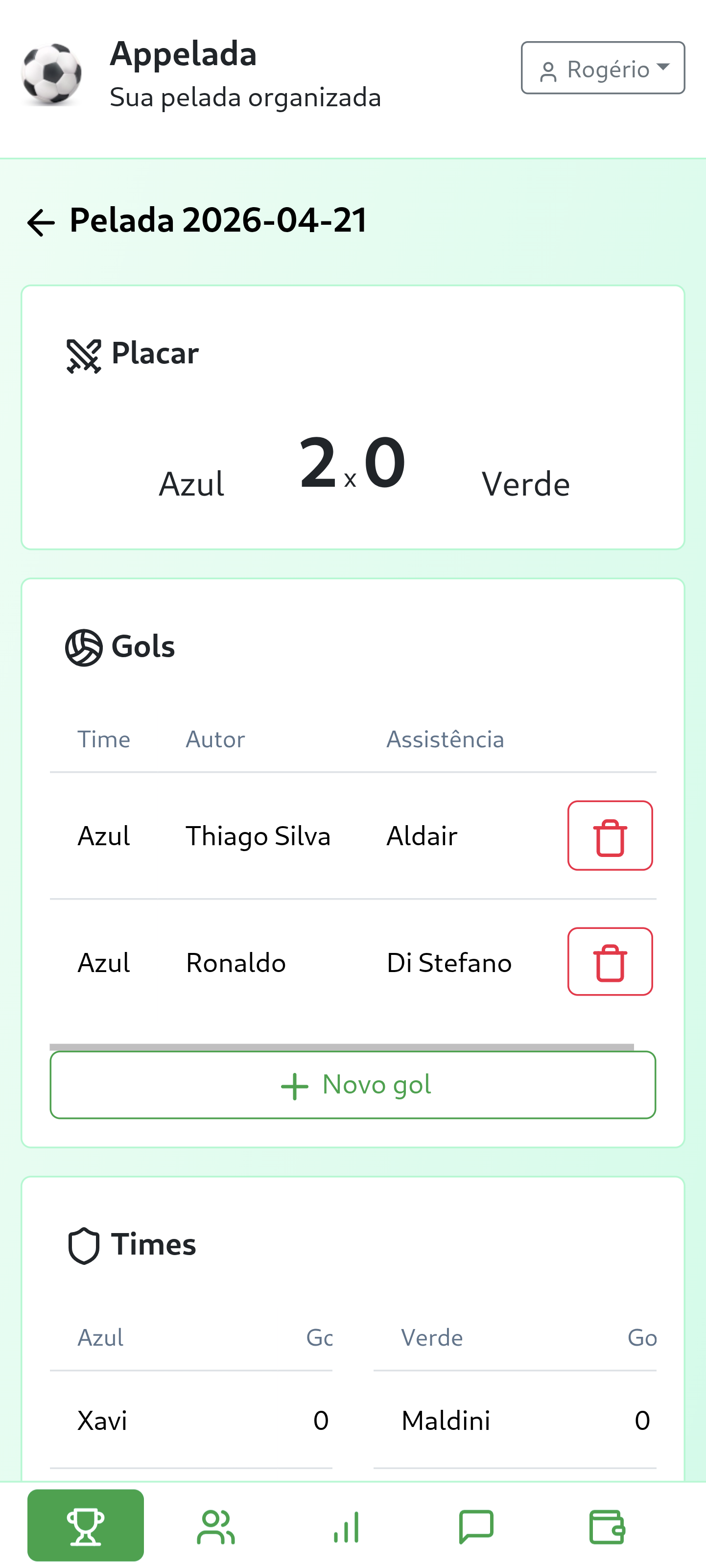Go back from Pelada 2026-04-21
This screenshot has width=706, height=1568.
pyautogui.click(x=41, y=222)
